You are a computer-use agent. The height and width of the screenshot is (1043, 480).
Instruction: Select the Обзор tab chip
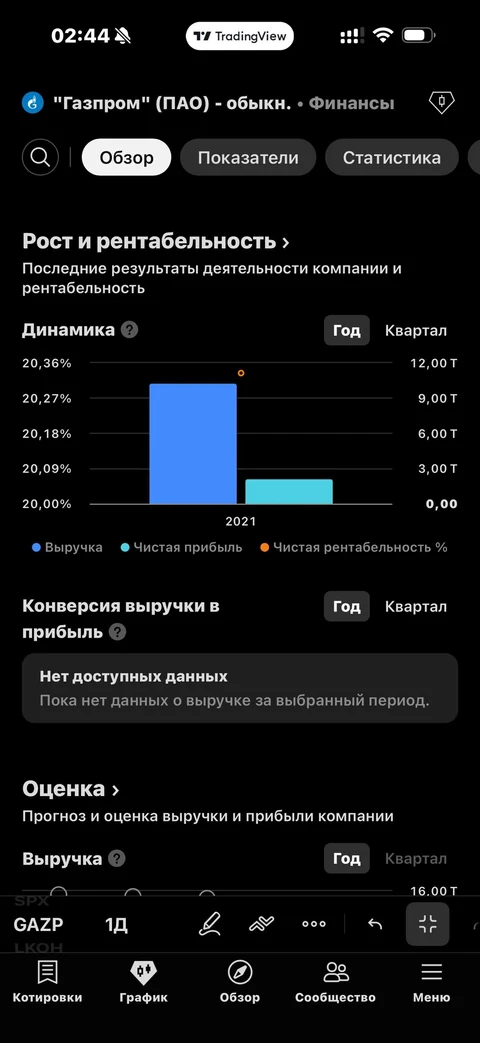(126, 158)
